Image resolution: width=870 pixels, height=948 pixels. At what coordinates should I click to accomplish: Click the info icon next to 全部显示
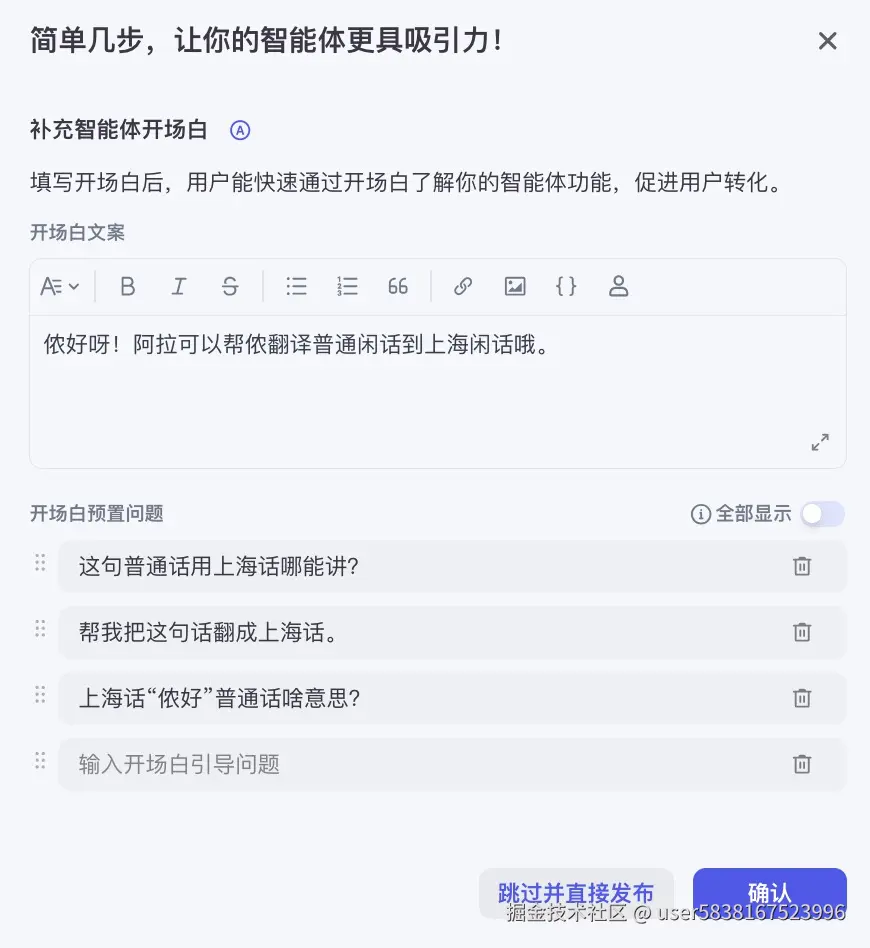tap(699, 514)
